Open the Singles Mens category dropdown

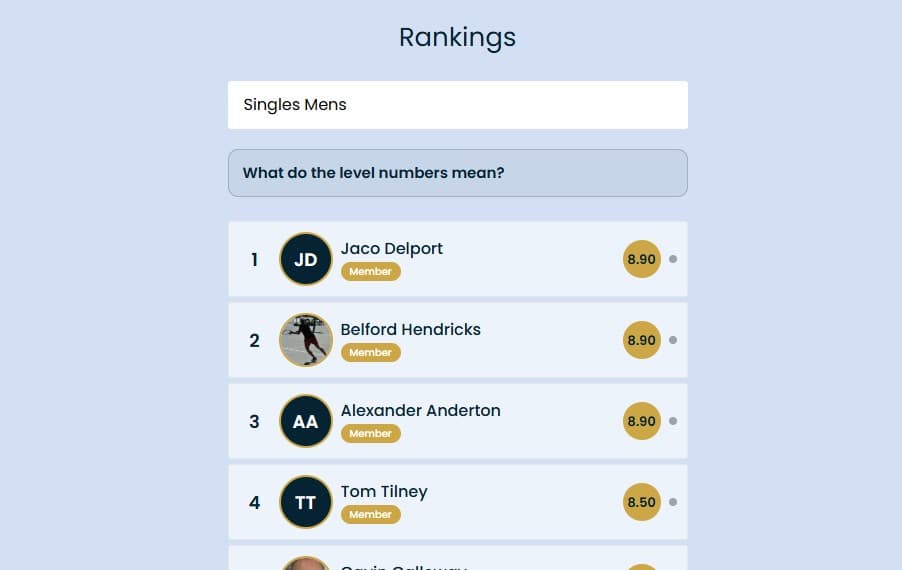point(457,105)
